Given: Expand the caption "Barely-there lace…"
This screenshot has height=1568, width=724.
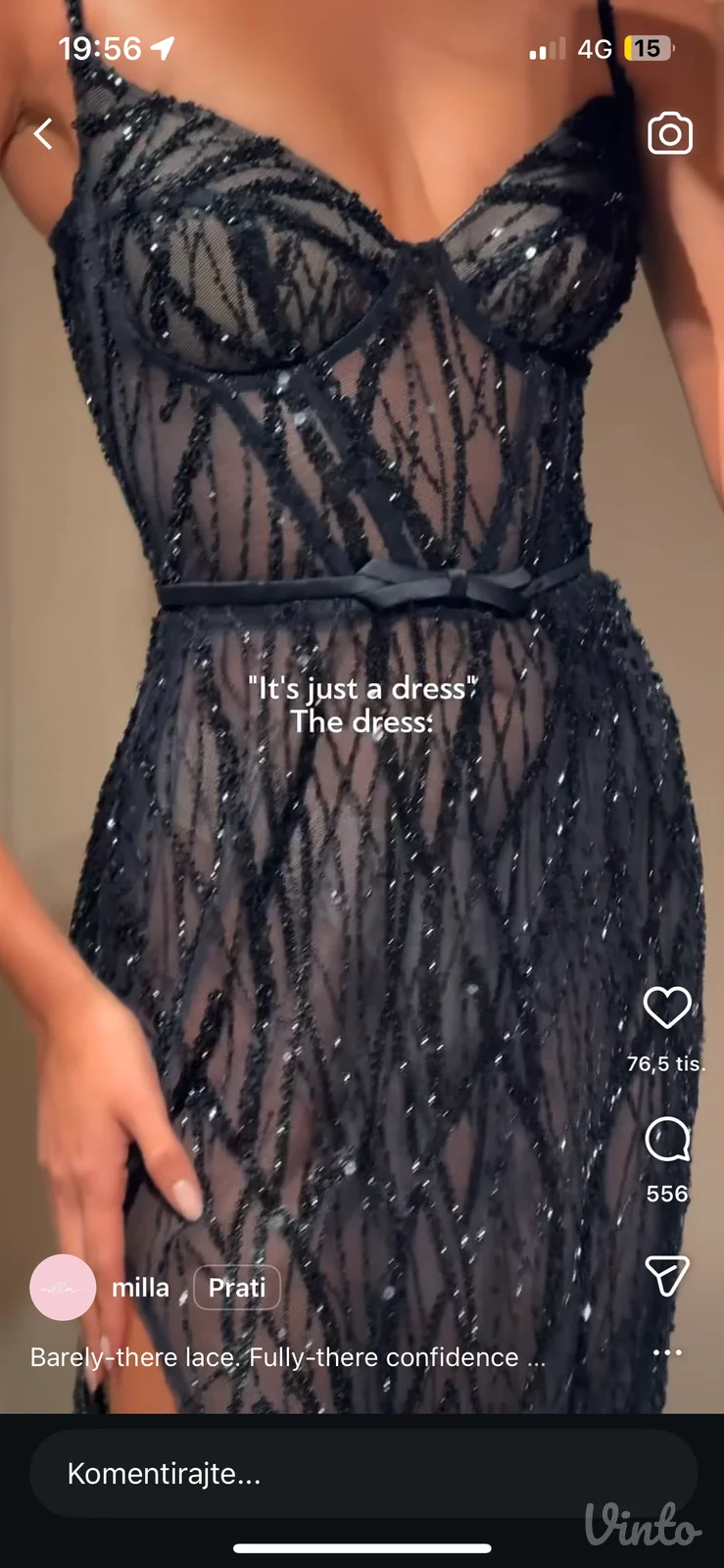Looking at the screenshot, I should tap(288, 1357).
